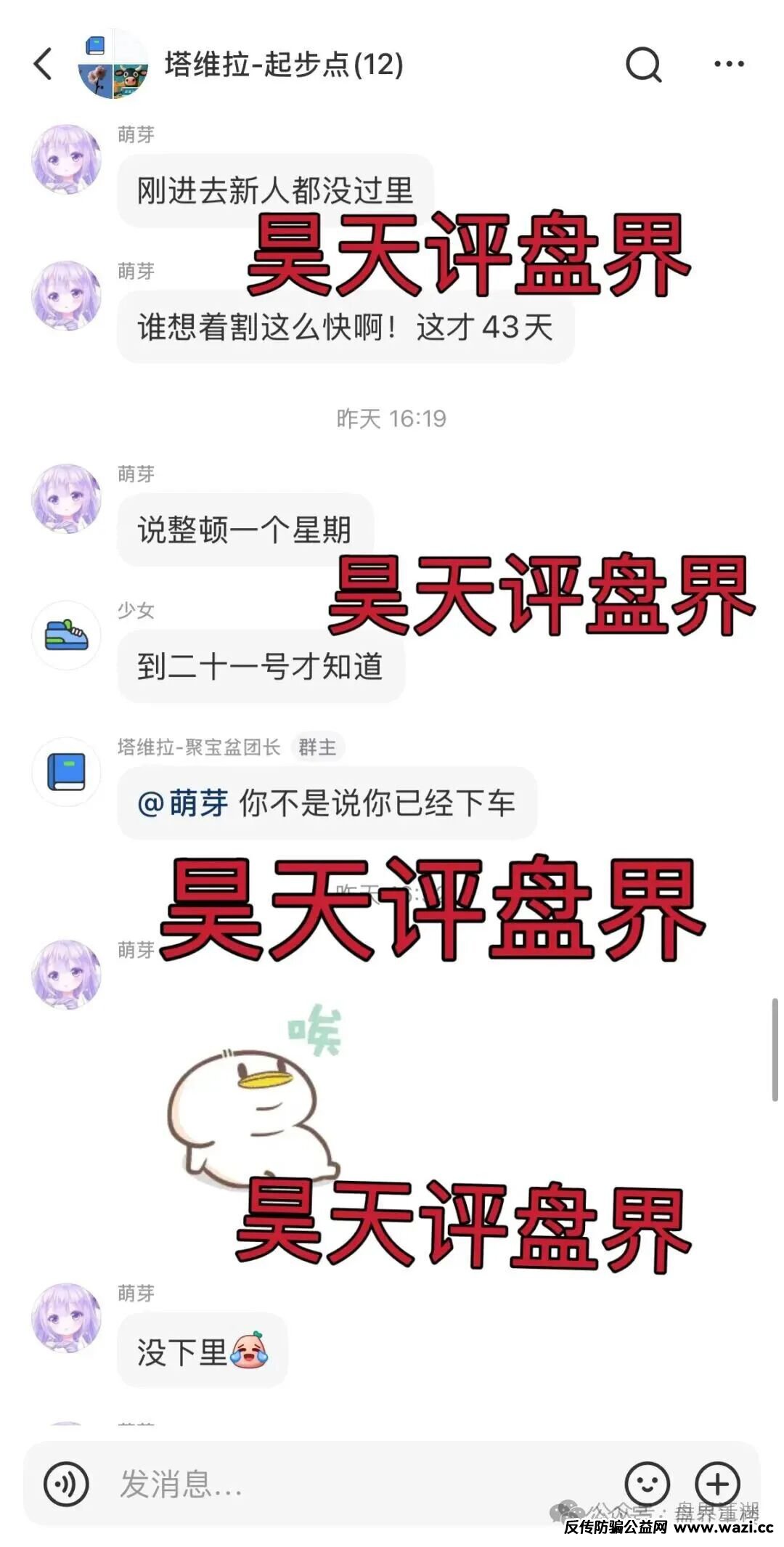This screenshot has height=1547, width=784.
Task: Open the plus attachment menu
Action: pyautogui.click(x=717, y=1484)
